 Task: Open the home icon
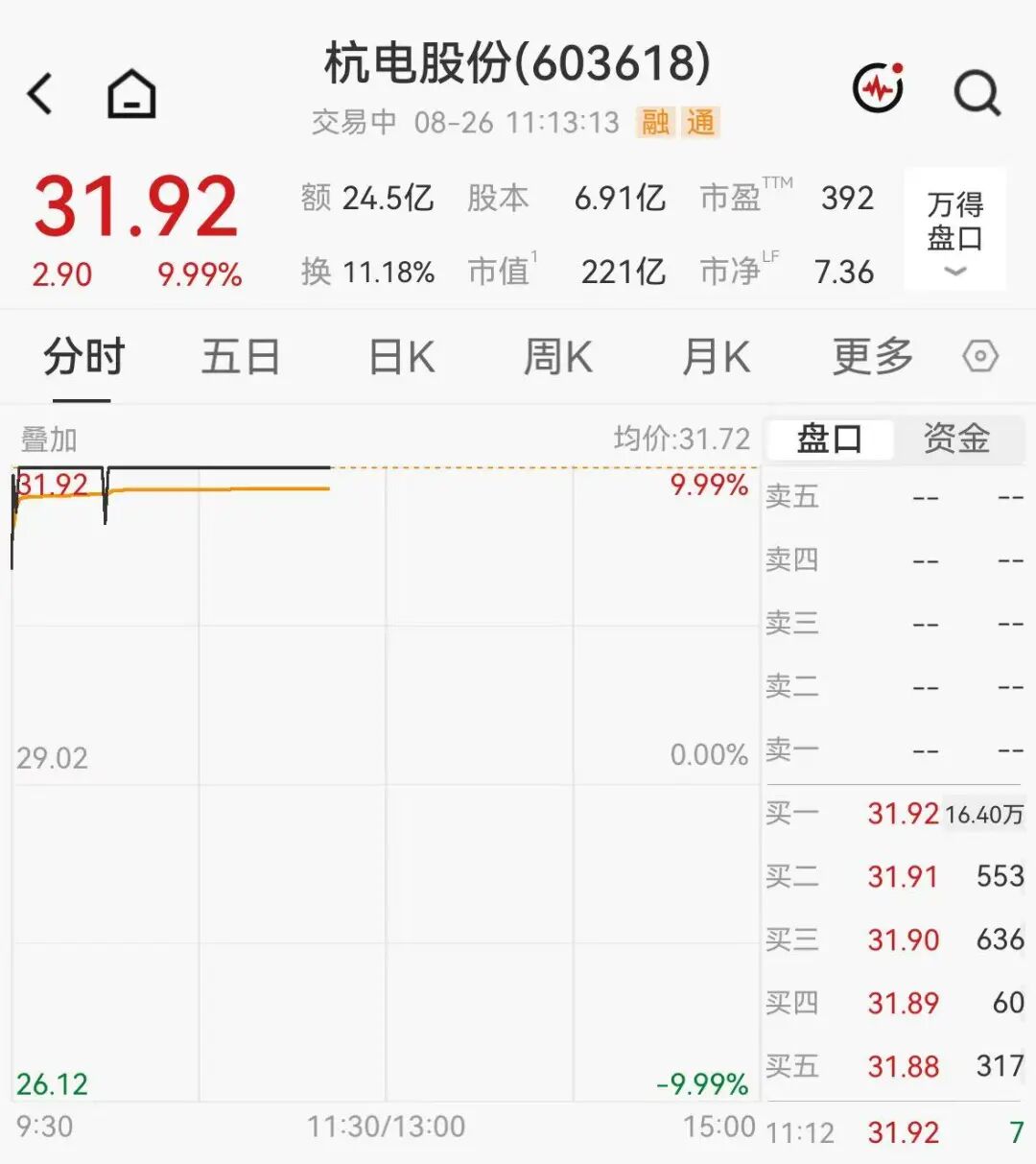[x=131, y=94]
